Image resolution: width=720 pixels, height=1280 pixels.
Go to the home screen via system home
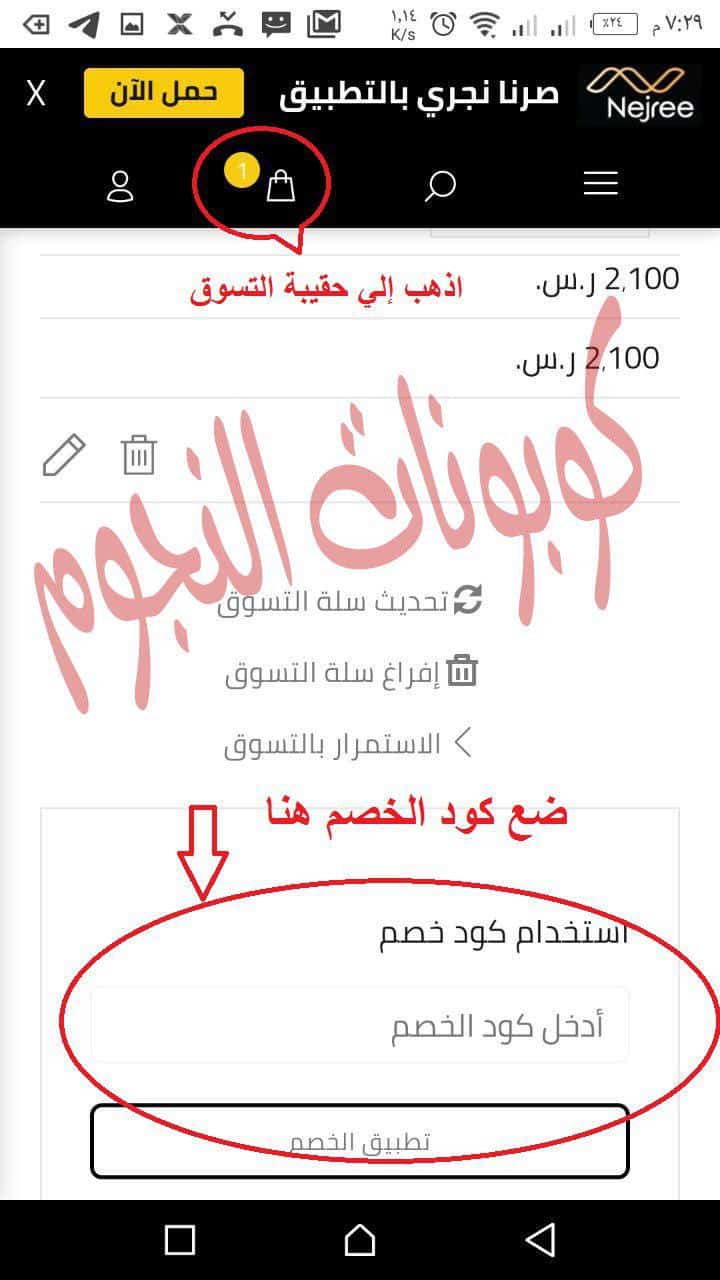point(360,1240)
